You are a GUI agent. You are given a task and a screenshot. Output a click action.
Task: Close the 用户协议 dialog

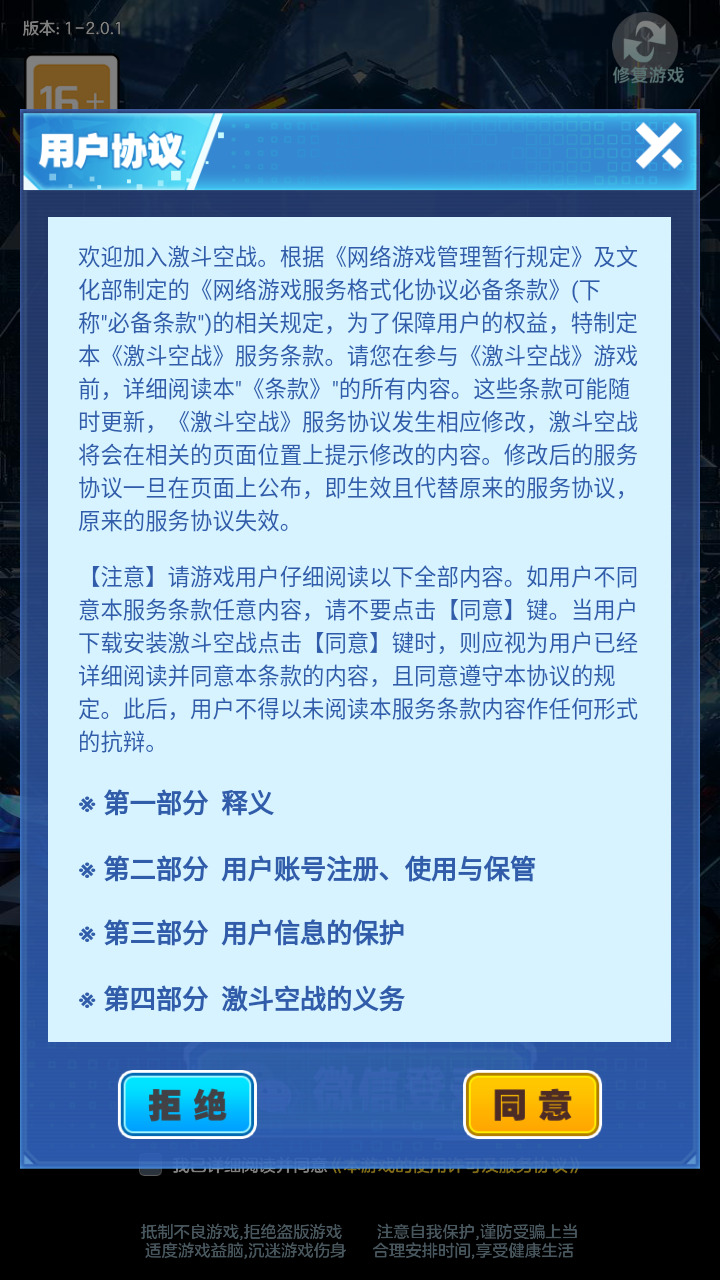[x=659, y=147]
